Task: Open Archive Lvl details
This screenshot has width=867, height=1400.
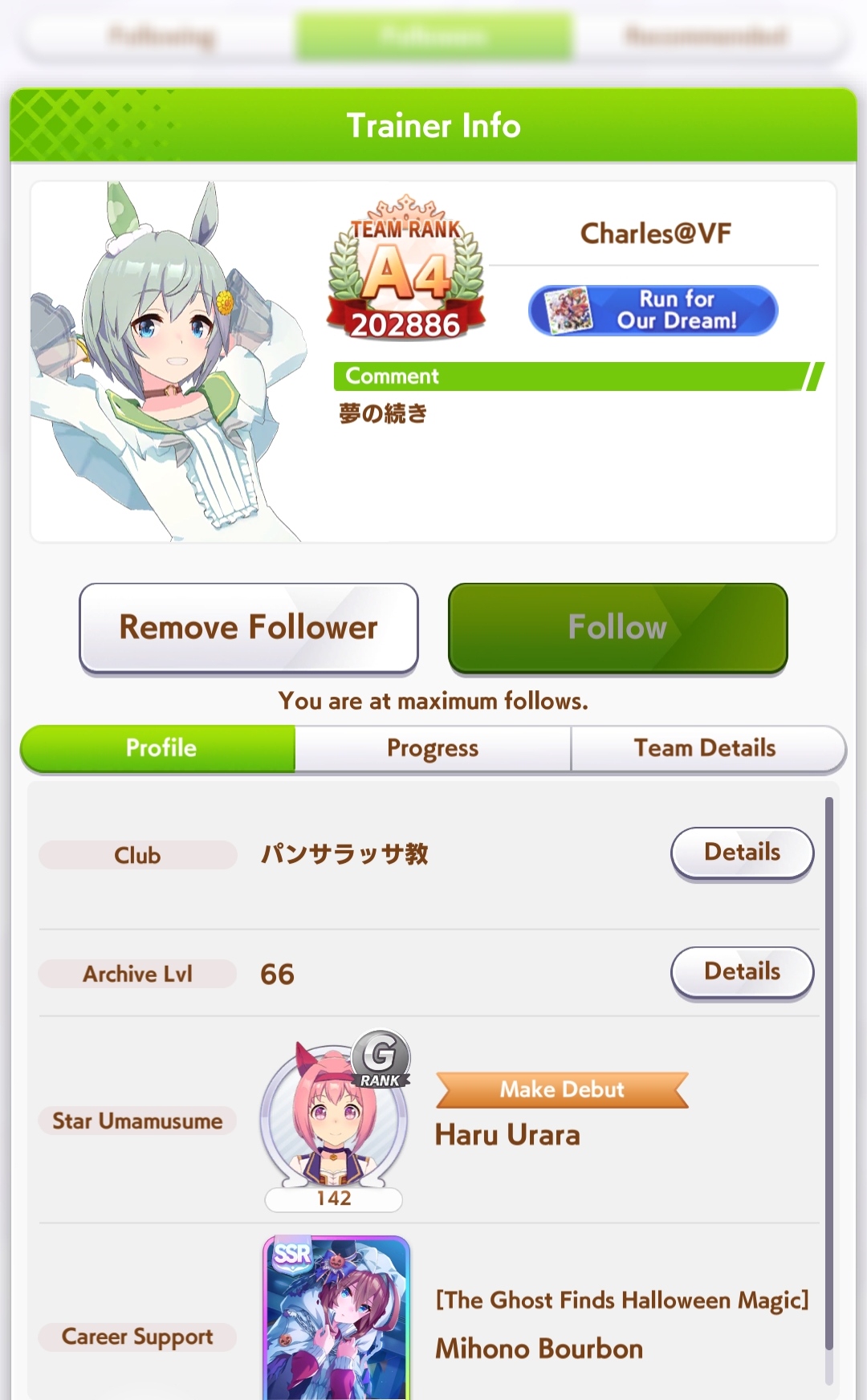Action: click(743, 972)
